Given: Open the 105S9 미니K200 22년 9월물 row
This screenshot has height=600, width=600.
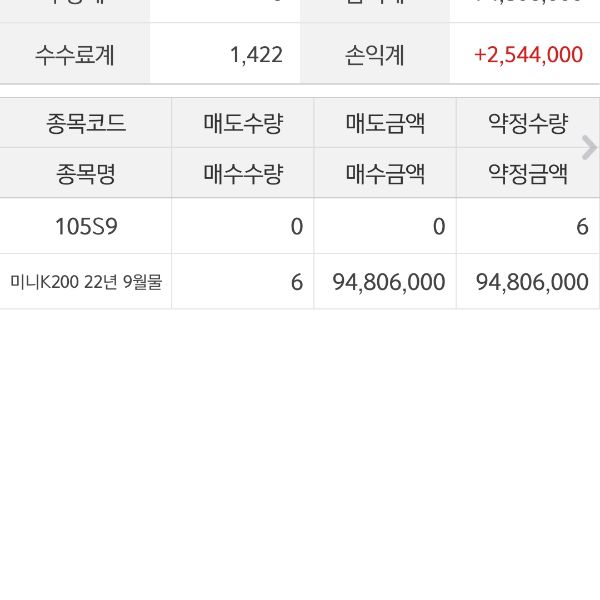Looking at the screenshot, I should (86, 254).
